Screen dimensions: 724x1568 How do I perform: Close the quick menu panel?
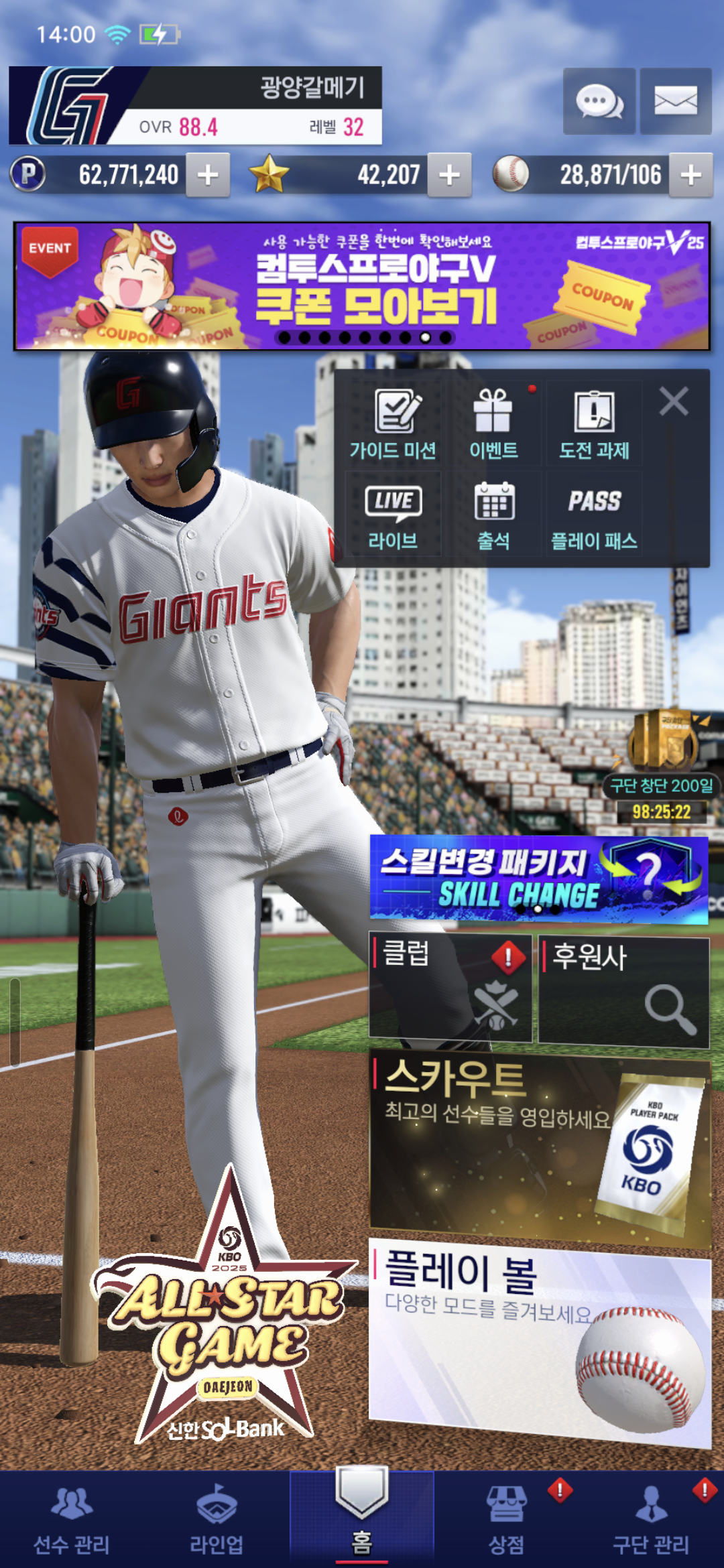click(674, 402)
